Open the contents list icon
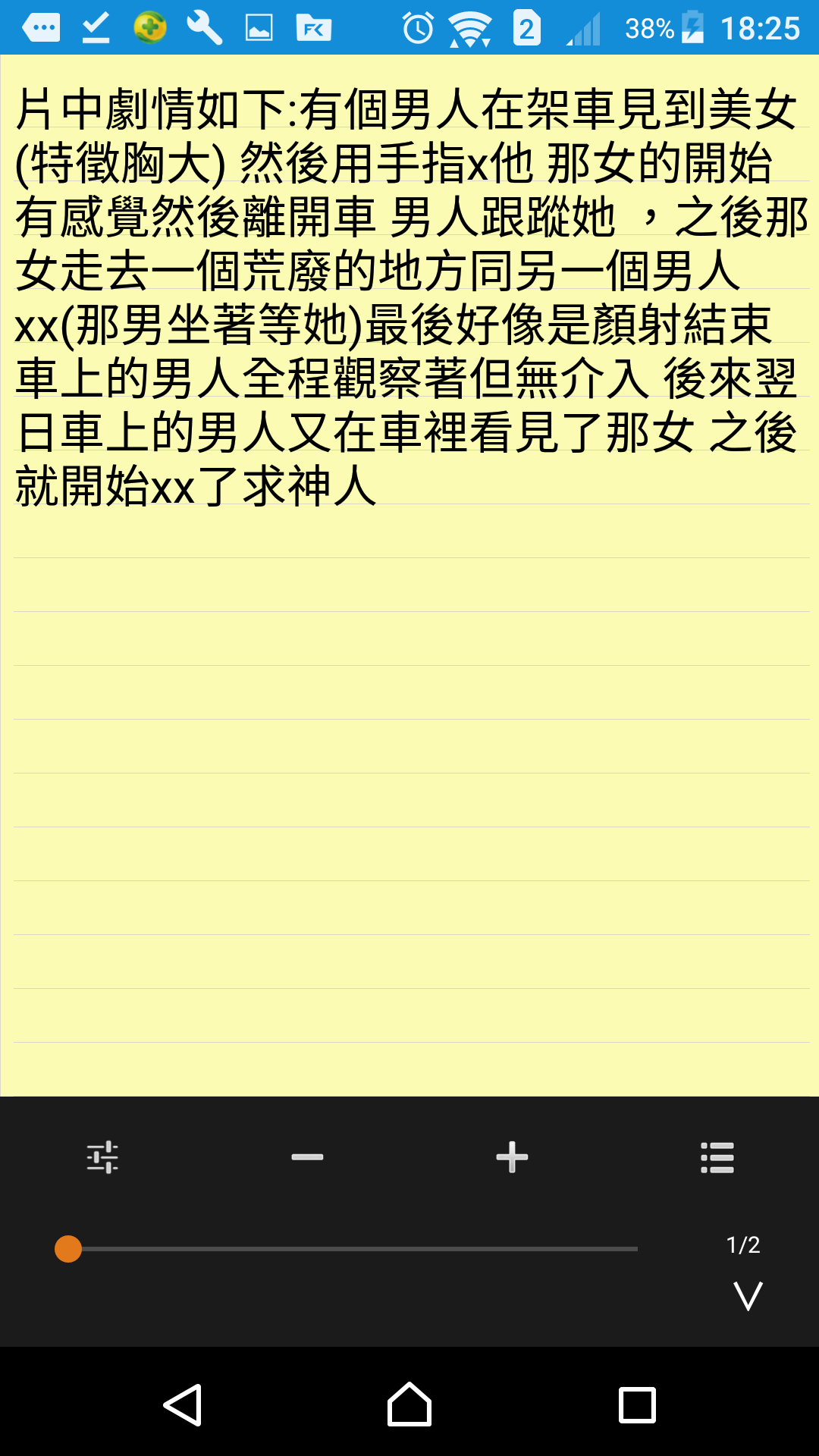 [x=717, y=1157]
